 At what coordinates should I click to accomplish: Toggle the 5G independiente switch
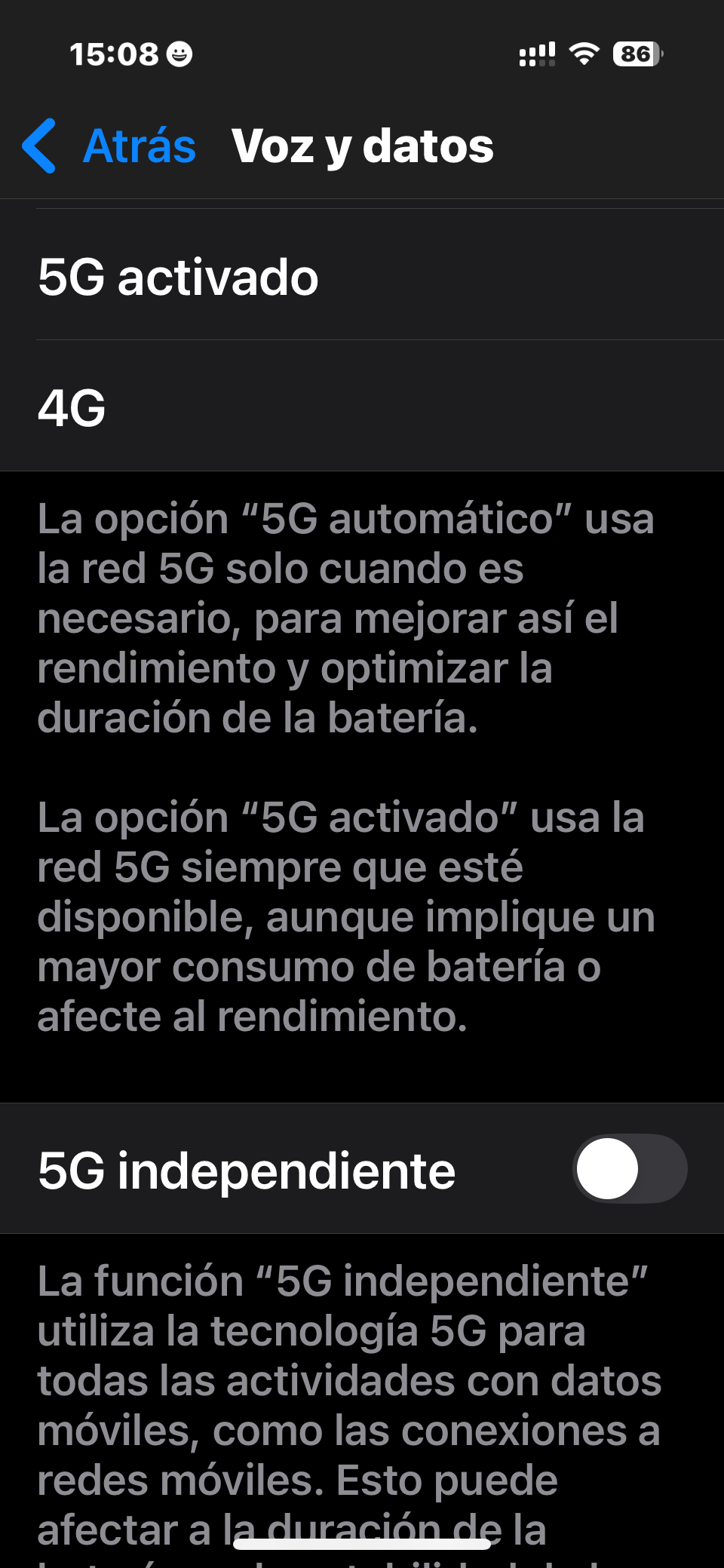629,1169
